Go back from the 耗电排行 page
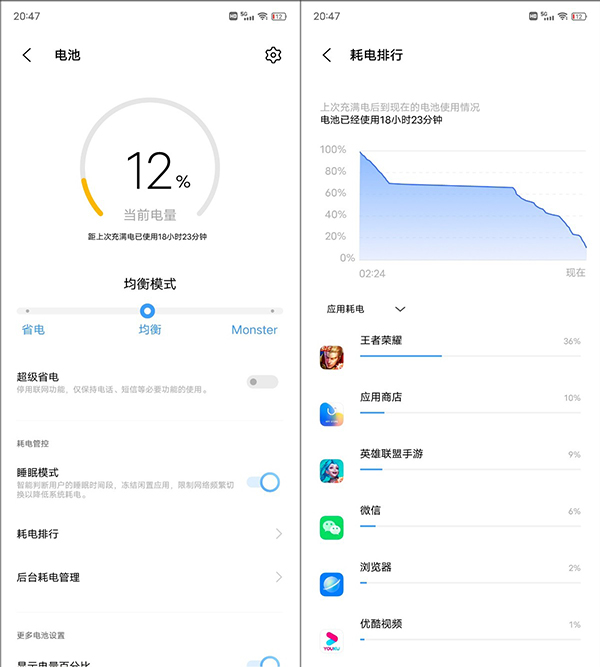The width and height of the screenshot is (600, 667). pyautogui.click(x=327, y=55)
